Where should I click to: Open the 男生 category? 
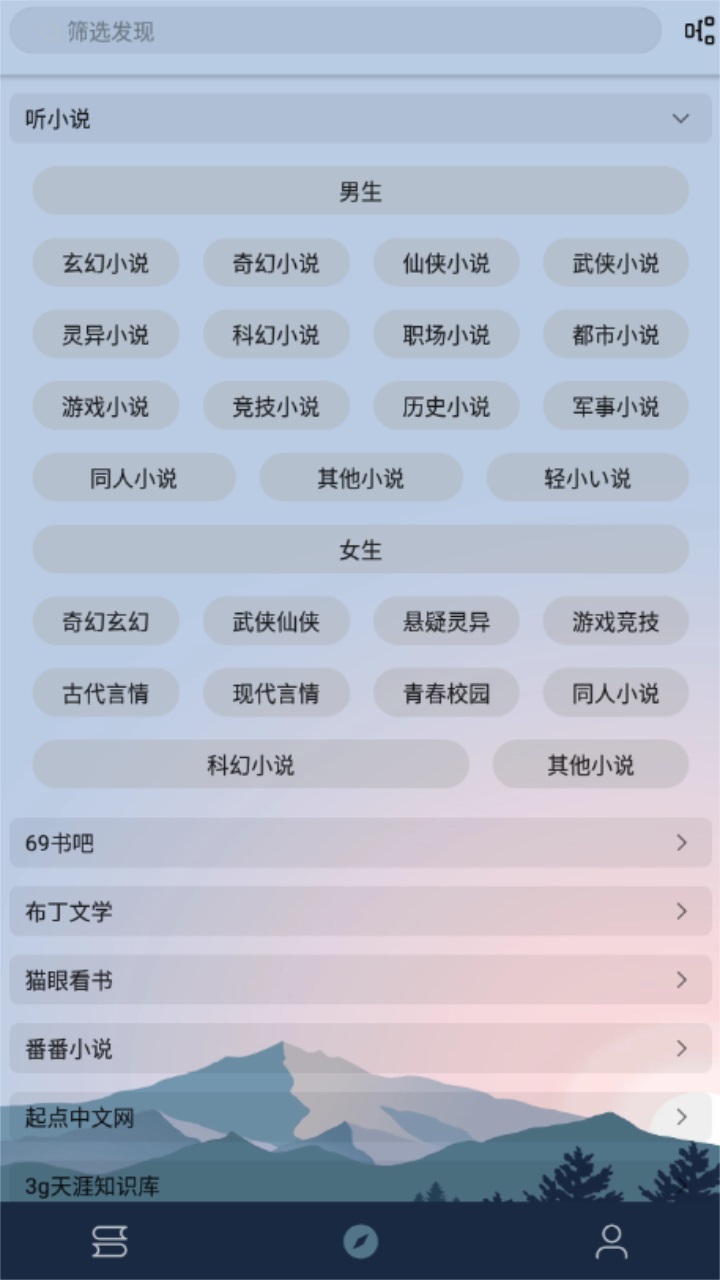click(x=360, y=191)
